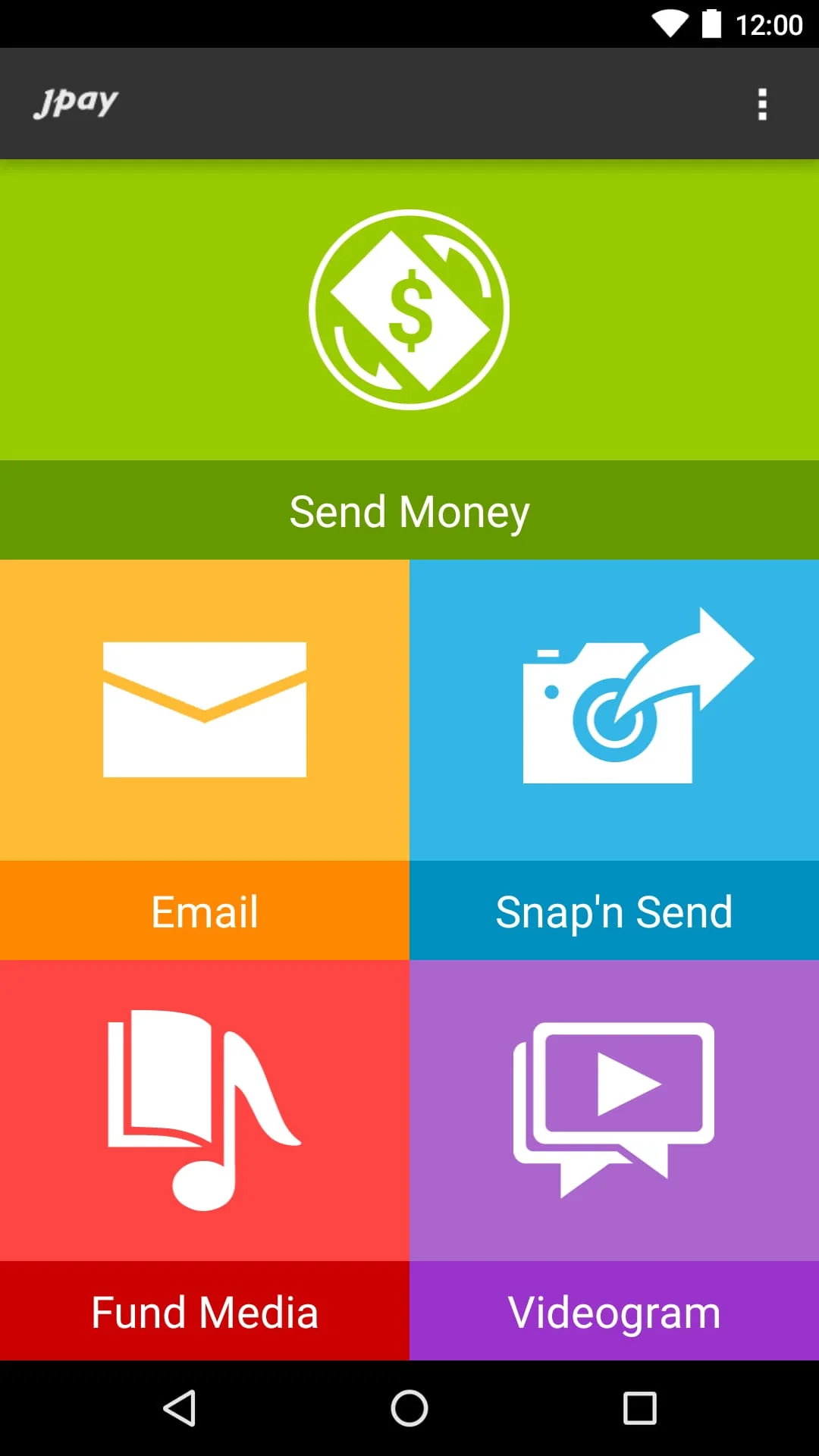This screenshot has width=819, height=1456.
Task: Tap the JPay logo in the toolbar
Action: click(x=77, y=103)
